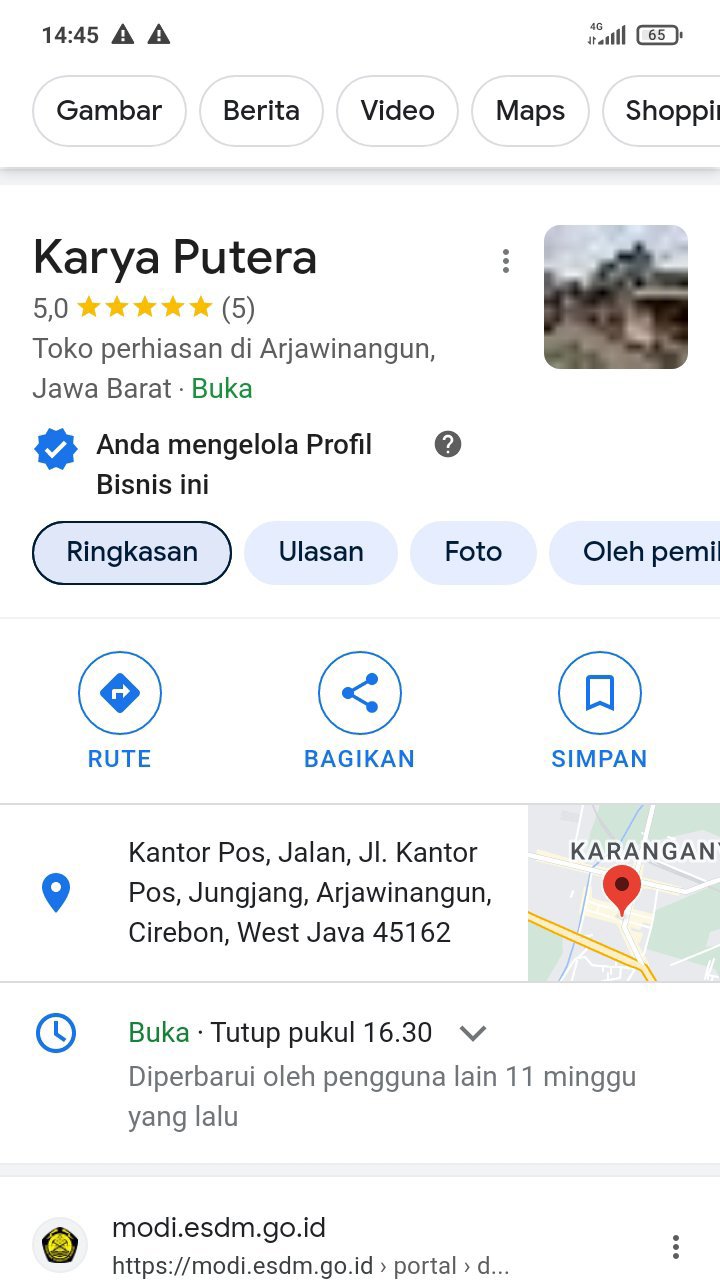Open the Foto chip
The width and height of the screenshot is (720, 1280).
[x=473, y=552]
